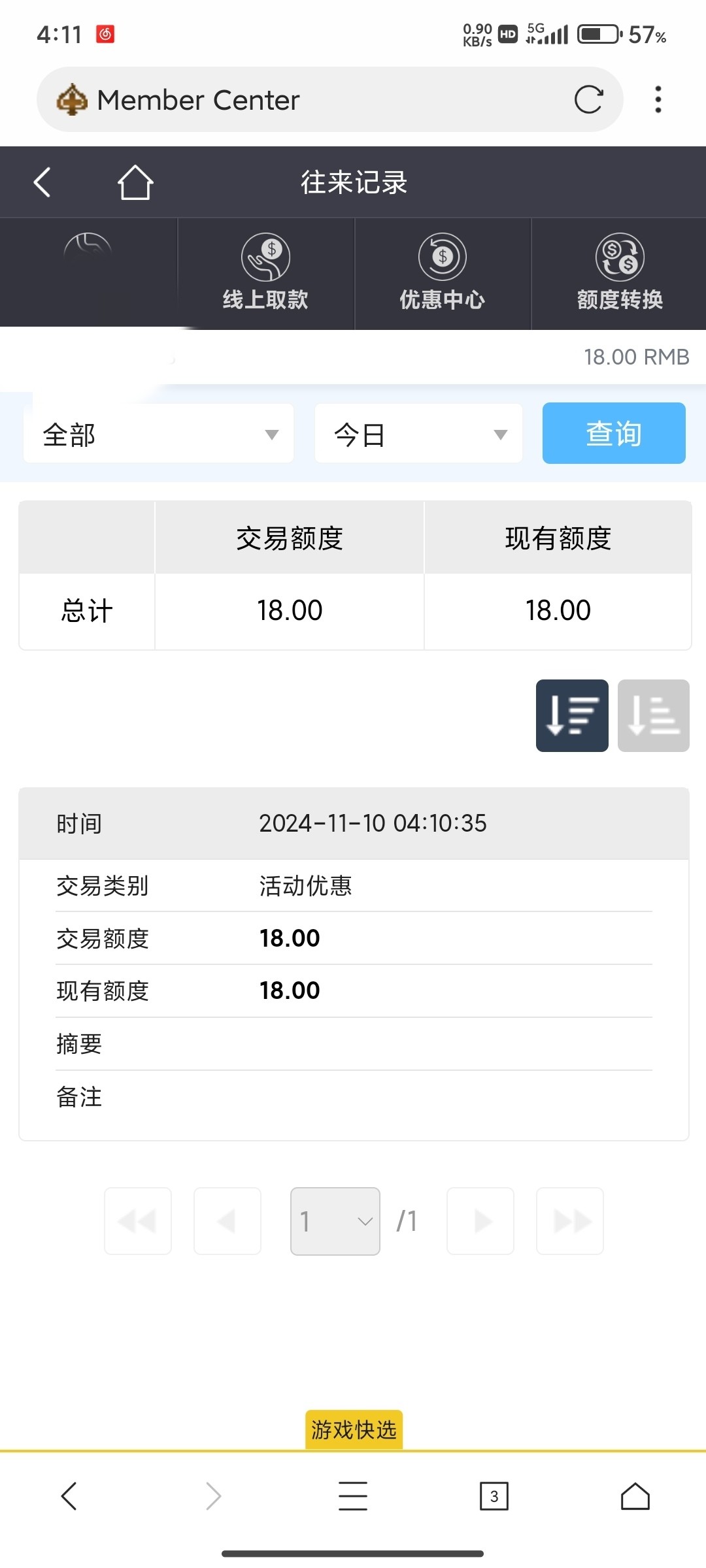The width and height of the screenshot is (706, 1568).
Task: Open the browser overflow menu
Action: 658,100
